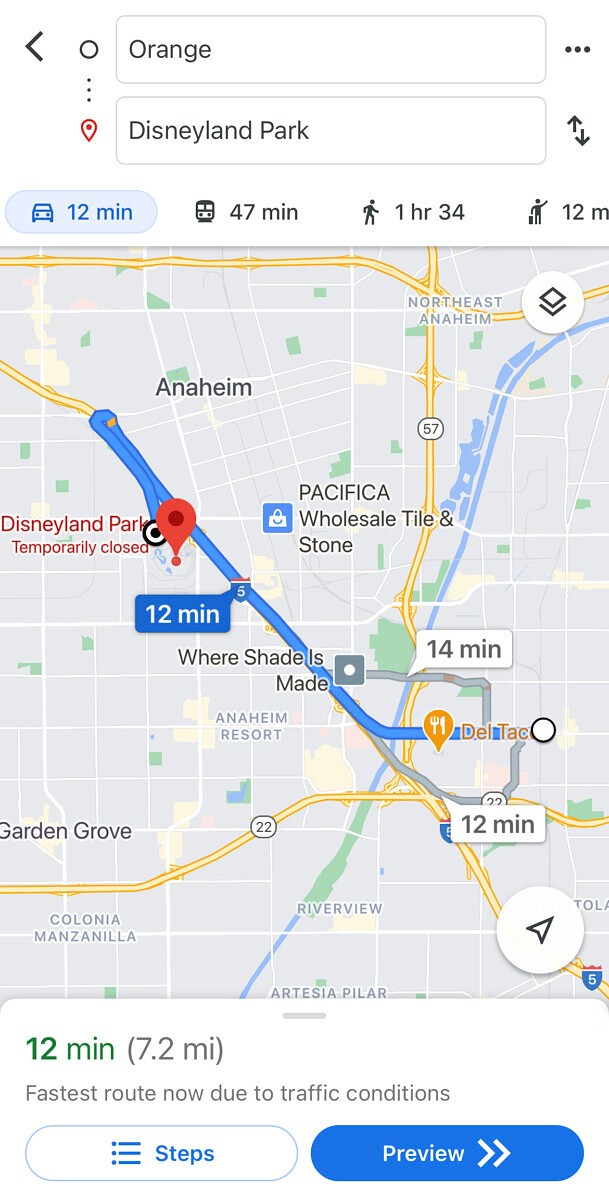Expand the route details sheet handle
This screenshot has height=1200, width=609.
(304, 1016)
